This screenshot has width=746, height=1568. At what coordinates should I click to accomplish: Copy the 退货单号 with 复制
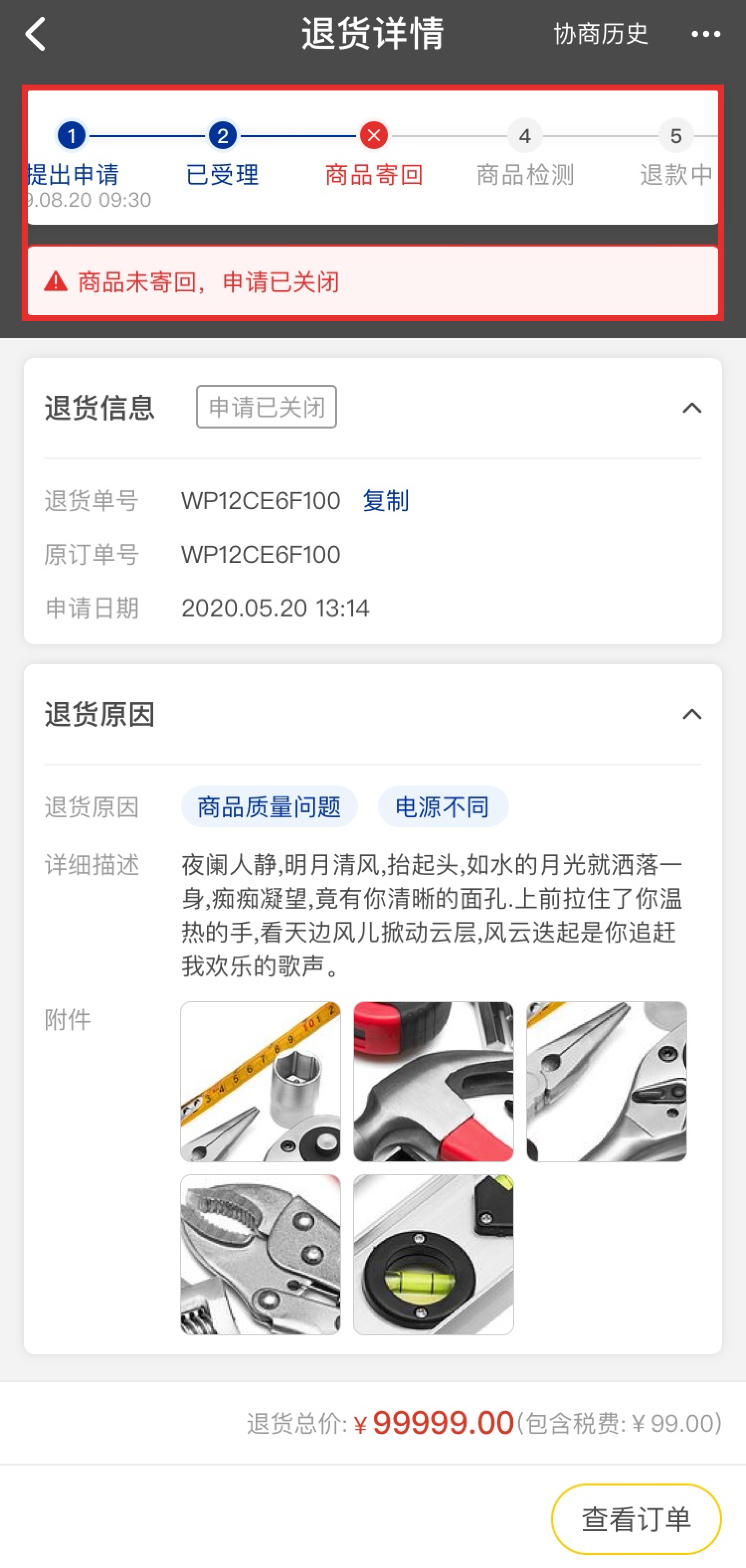click(x=385, y=501)
